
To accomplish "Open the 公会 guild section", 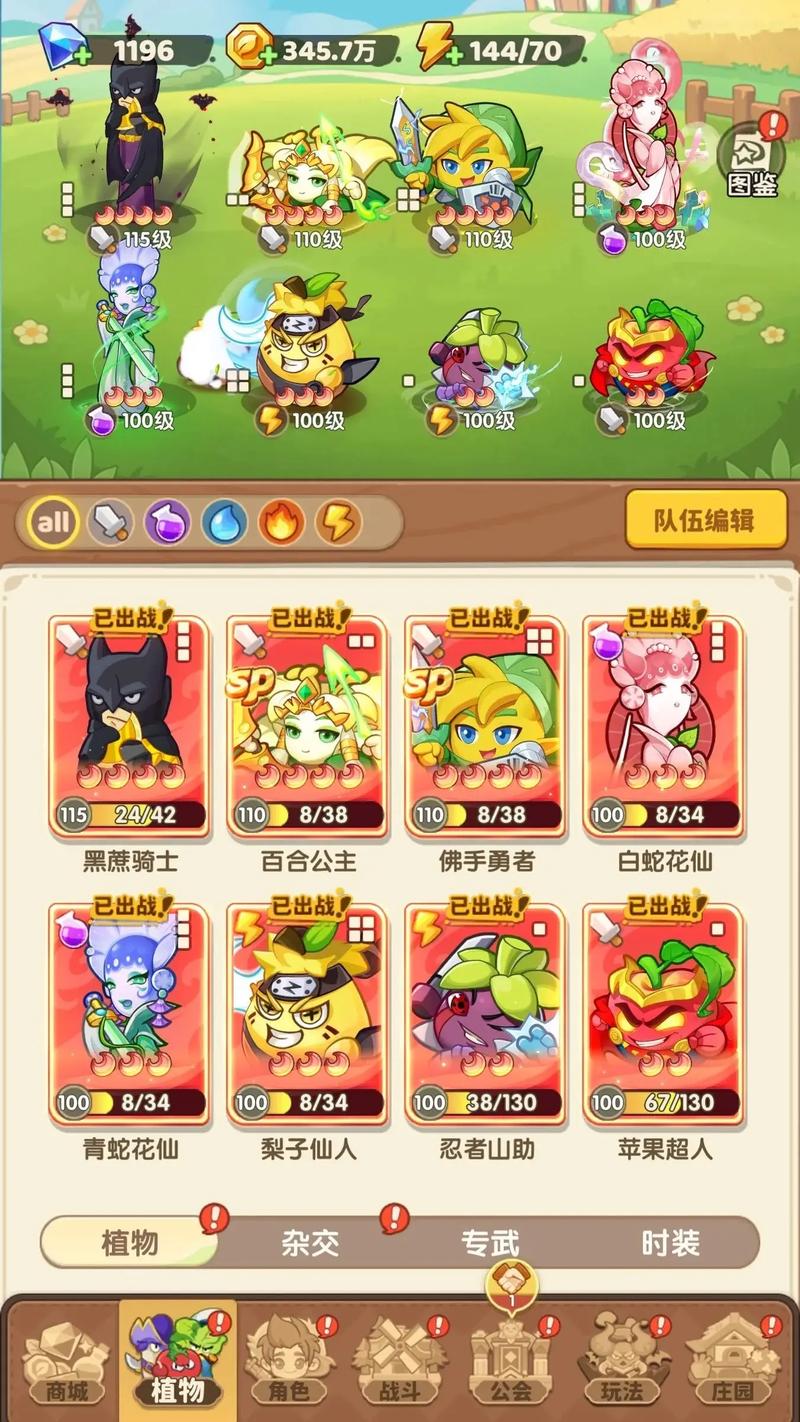I will 510,1360.
